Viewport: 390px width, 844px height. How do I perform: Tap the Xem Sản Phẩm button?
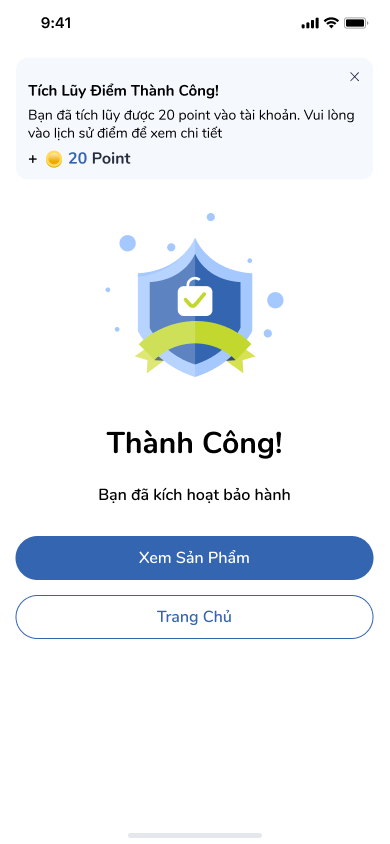194,558
